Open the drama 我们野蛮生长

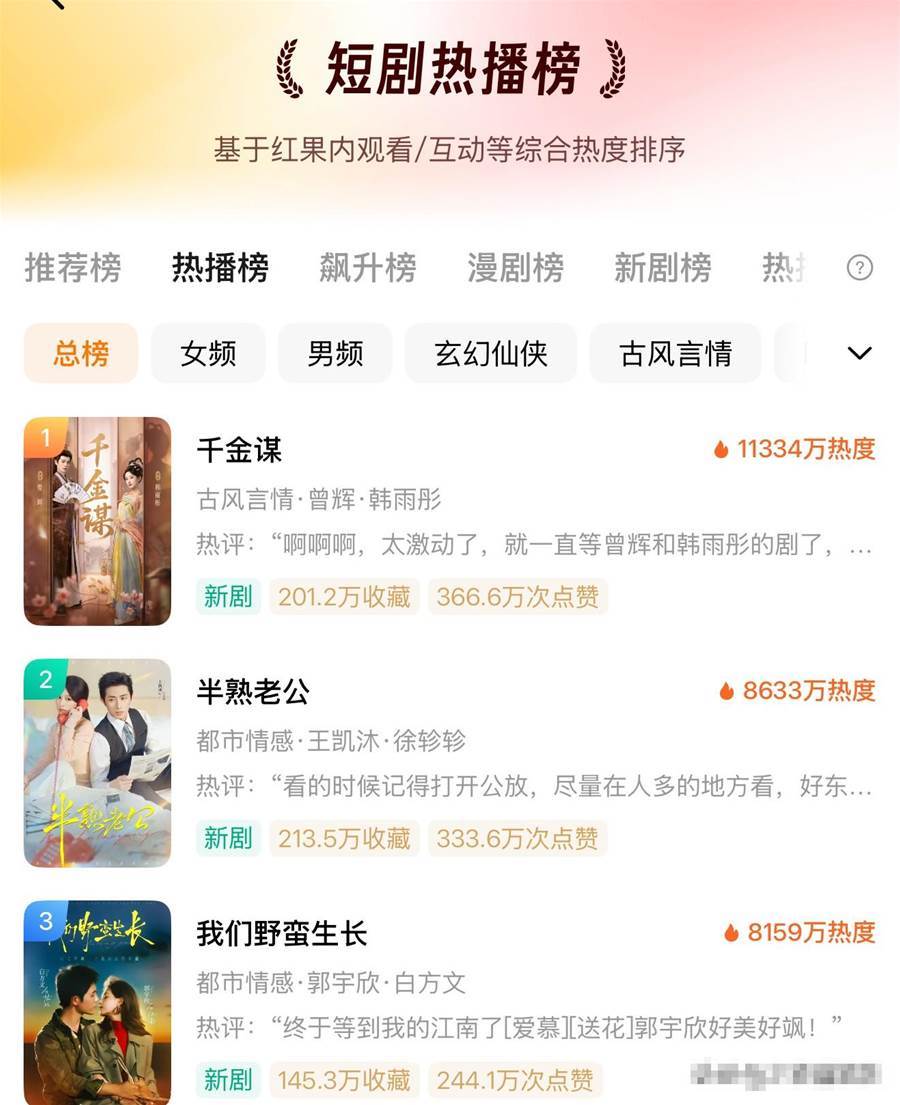coord(282,933)
